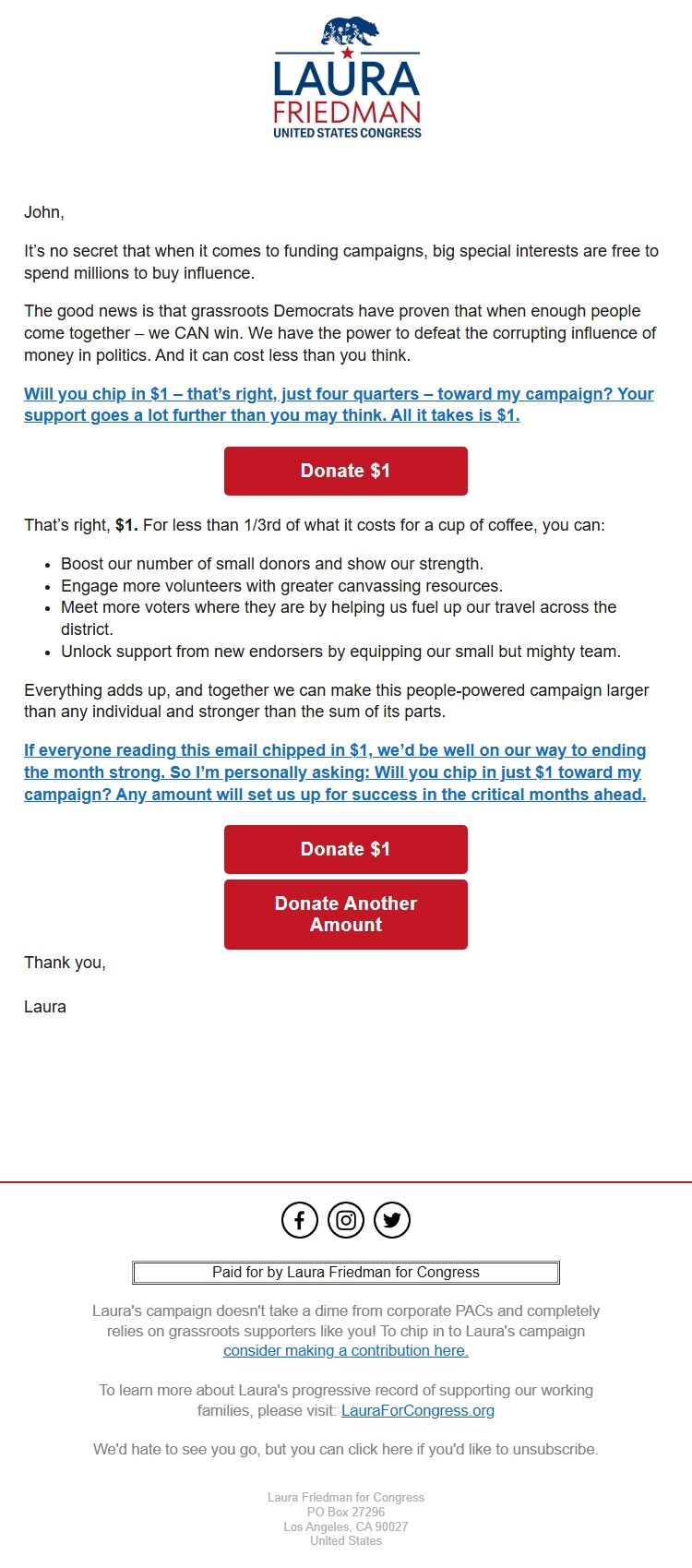Screen dimensions: 692x1568
Task: Click the camera symbol in the Instagram icon
Action: point(346,1219)
